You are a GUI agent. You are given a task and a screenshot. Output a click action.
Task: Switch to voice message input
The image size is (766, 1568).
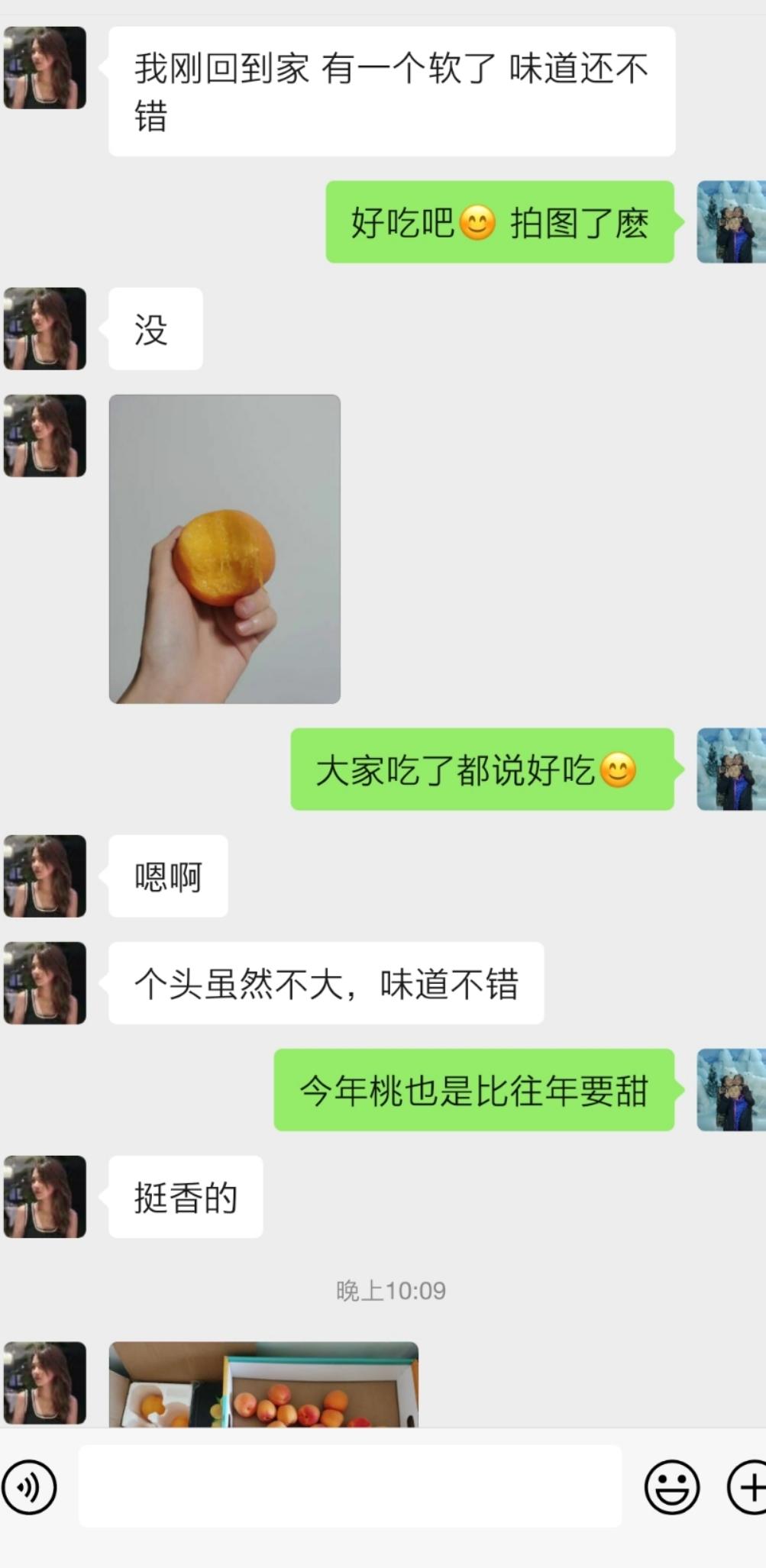pos(30,1487)
